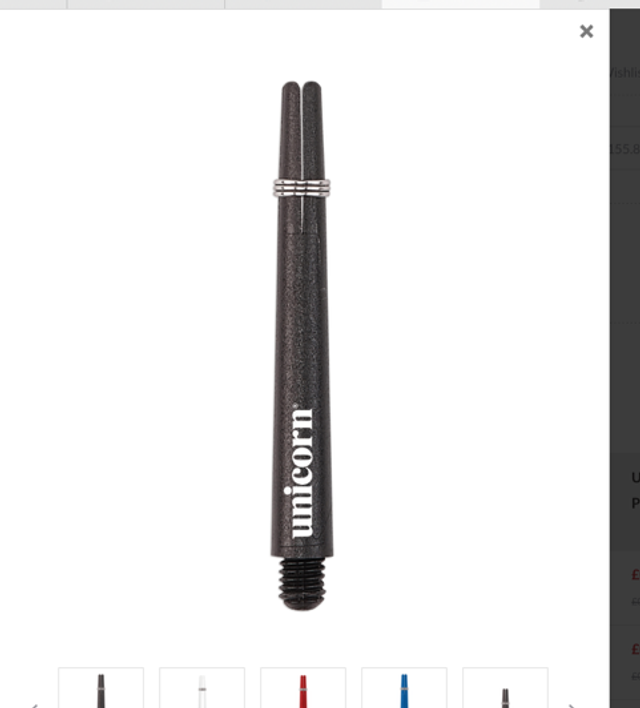The height and width of the screenshot is (708, 640).
Task: Close the product image lightbox
Action: pyautogui.click(x=586, y=31)
